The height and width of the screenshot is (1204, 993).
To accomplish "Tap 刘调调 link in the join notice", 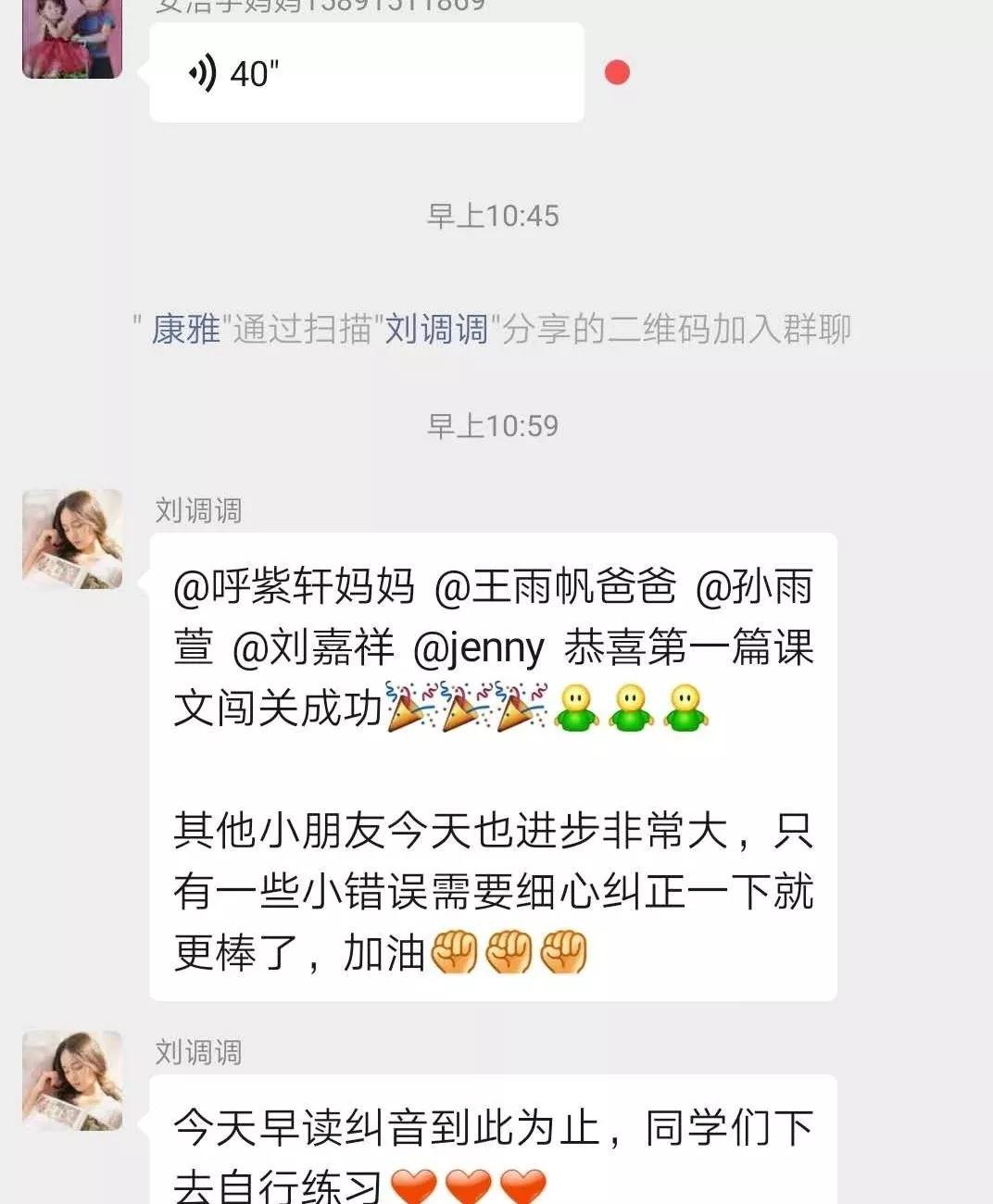I will pos(436,330).
